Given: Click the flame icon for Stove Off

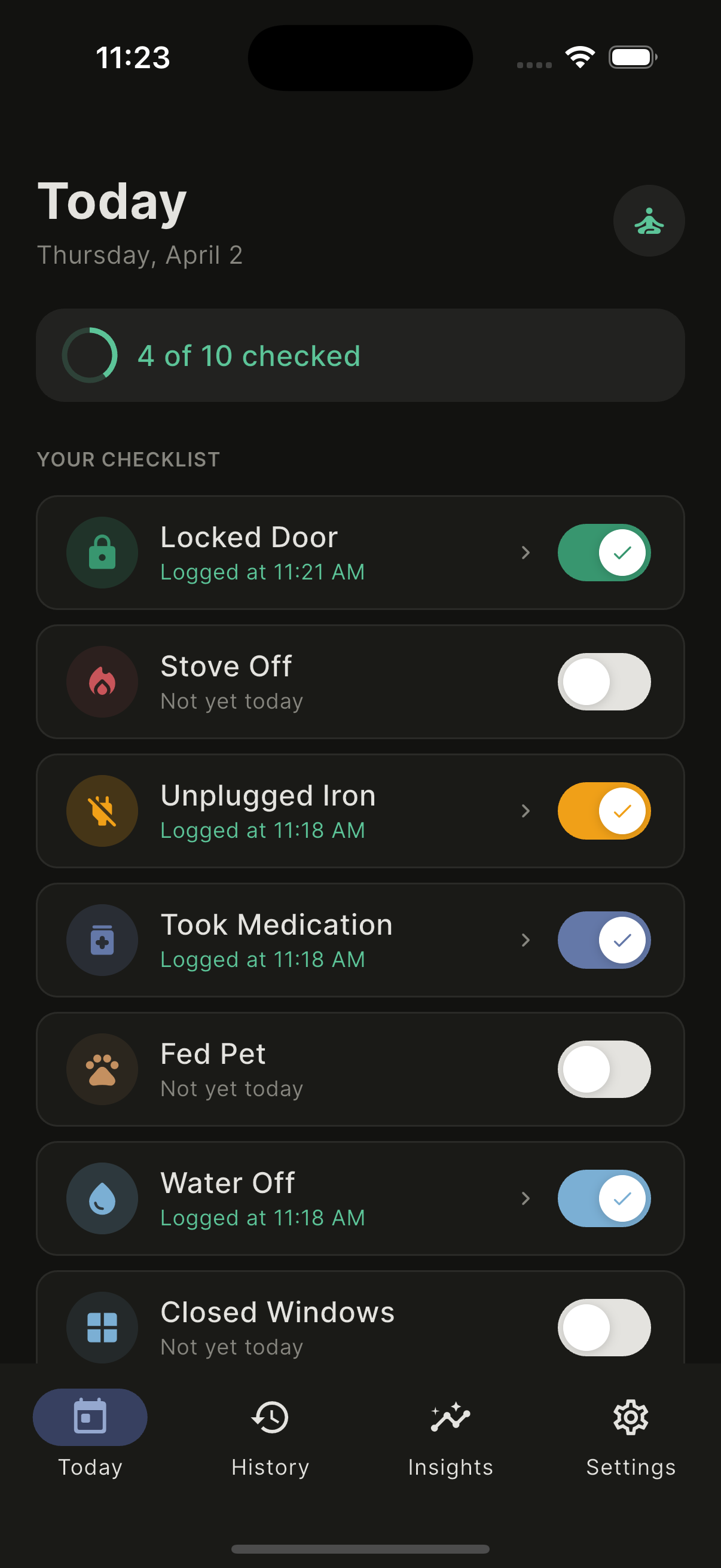Looking at the screenshot, I should point(102,681).
